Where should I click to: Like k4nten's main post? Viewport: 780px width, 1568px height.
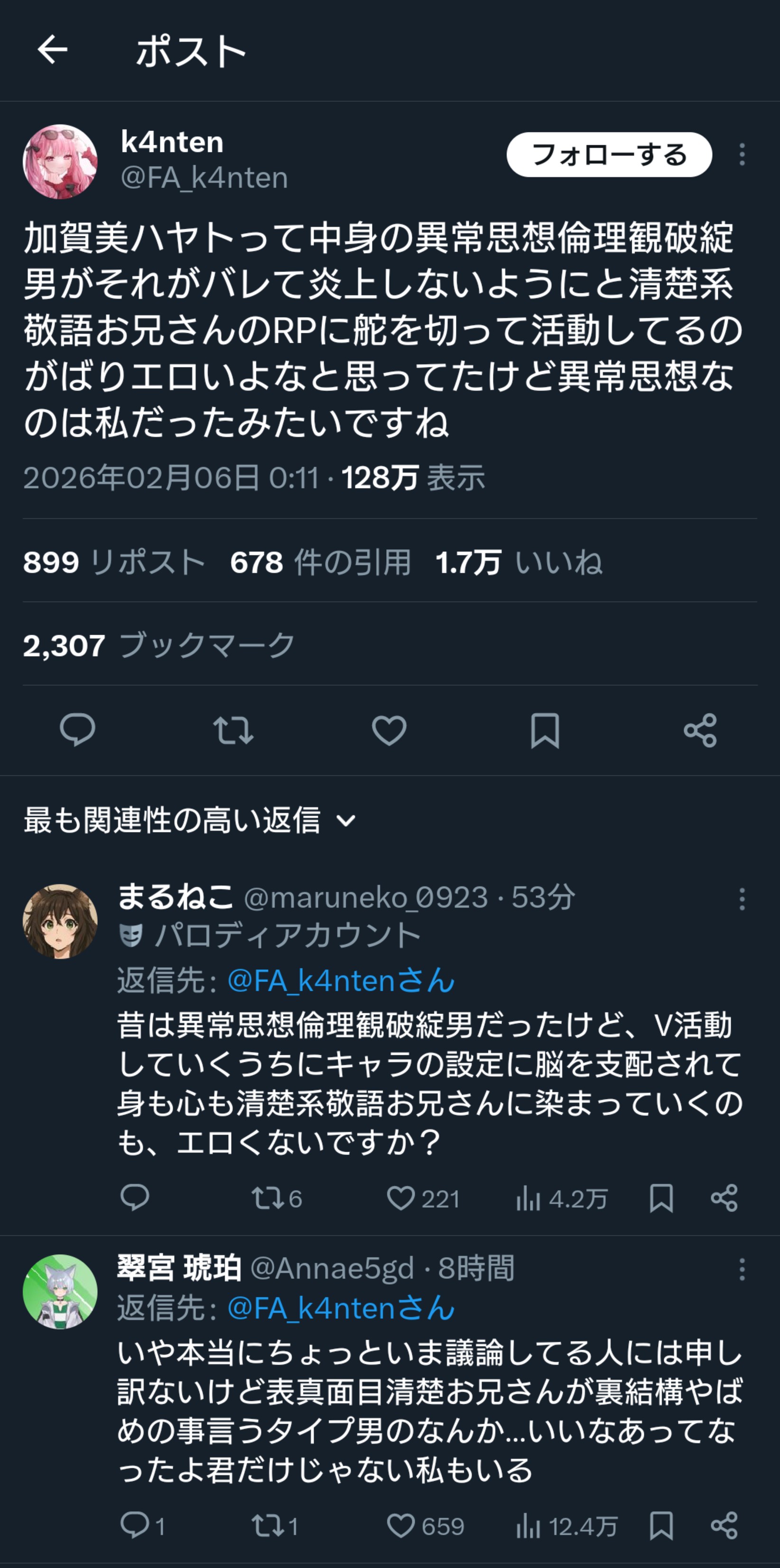tap(389, 730)
